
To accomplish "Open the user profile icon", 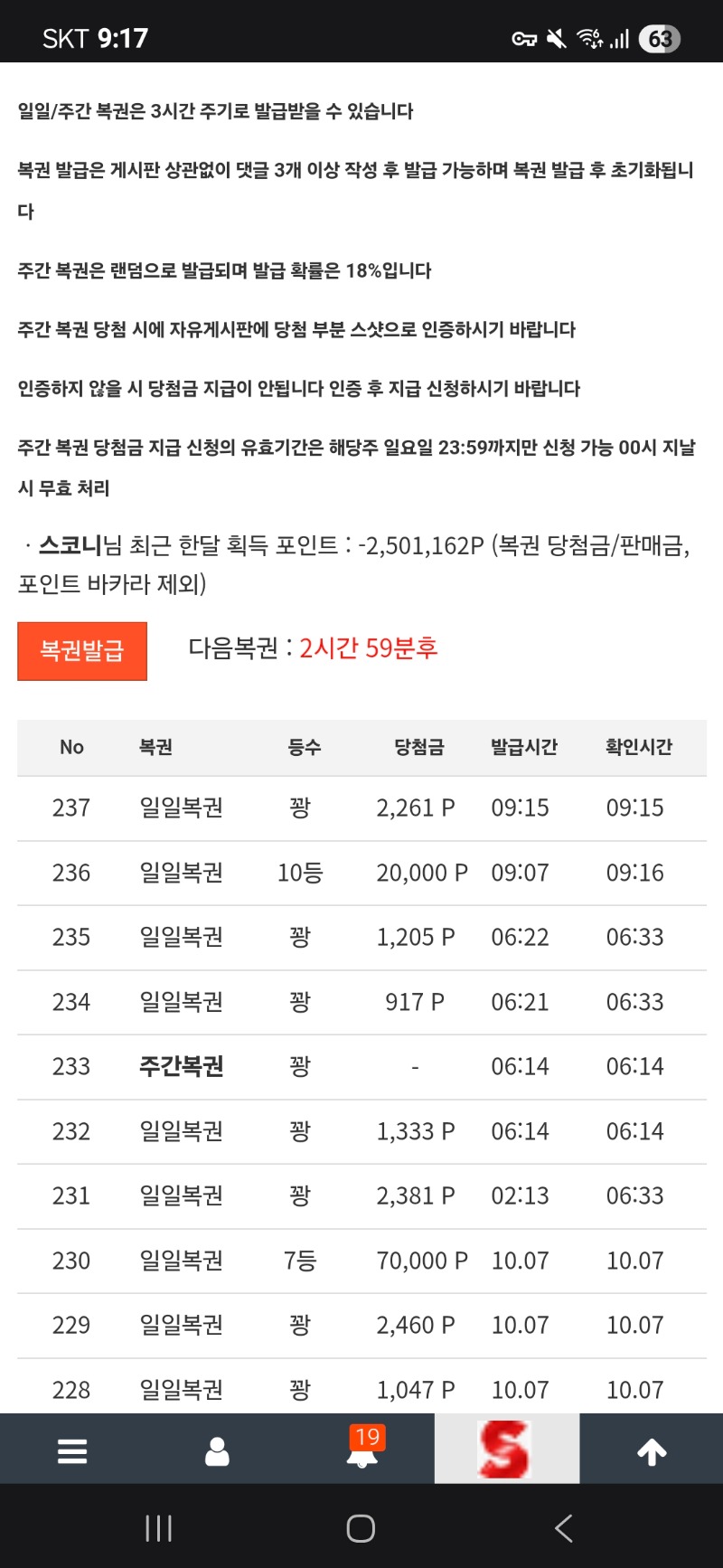I will click(x=217, y=1450).
